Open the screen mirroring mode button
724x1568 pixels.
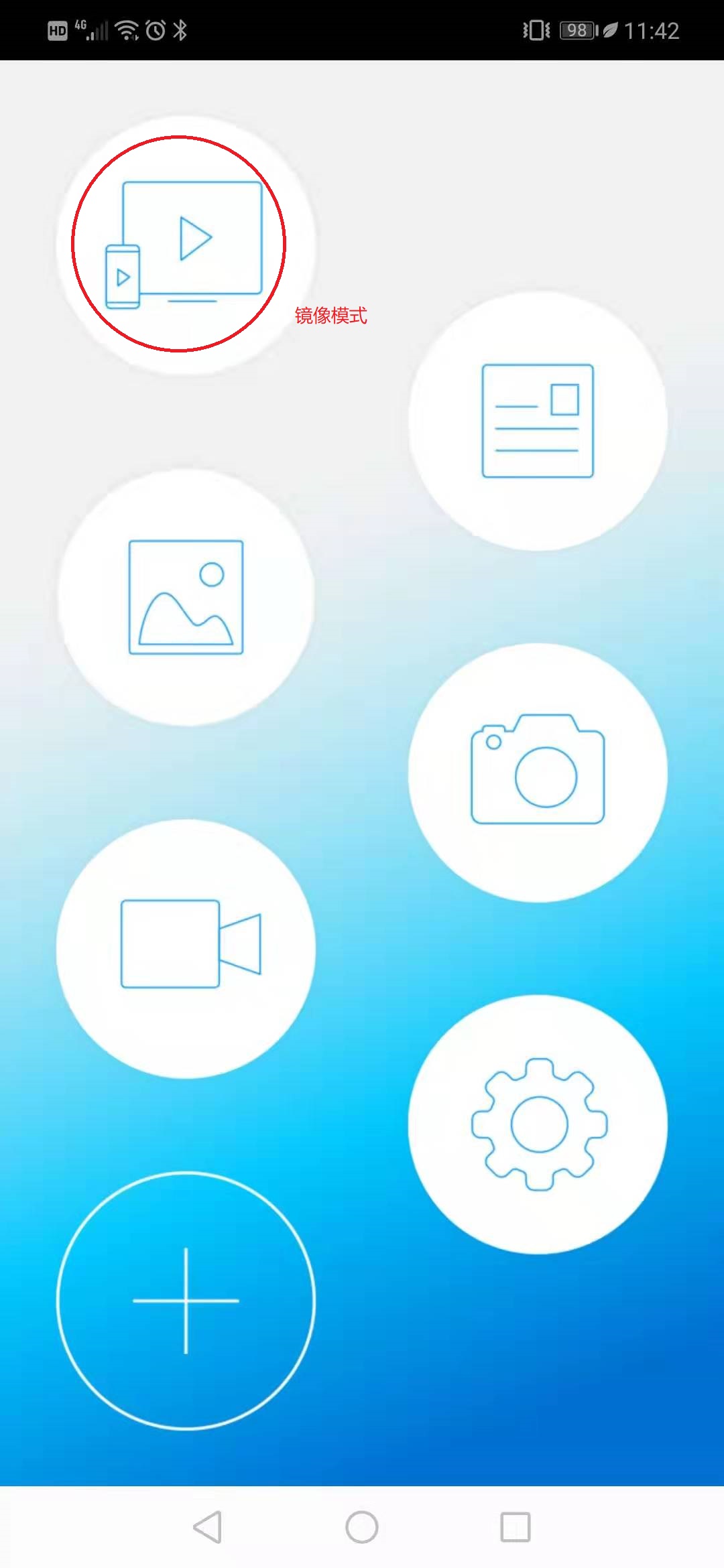185,245
